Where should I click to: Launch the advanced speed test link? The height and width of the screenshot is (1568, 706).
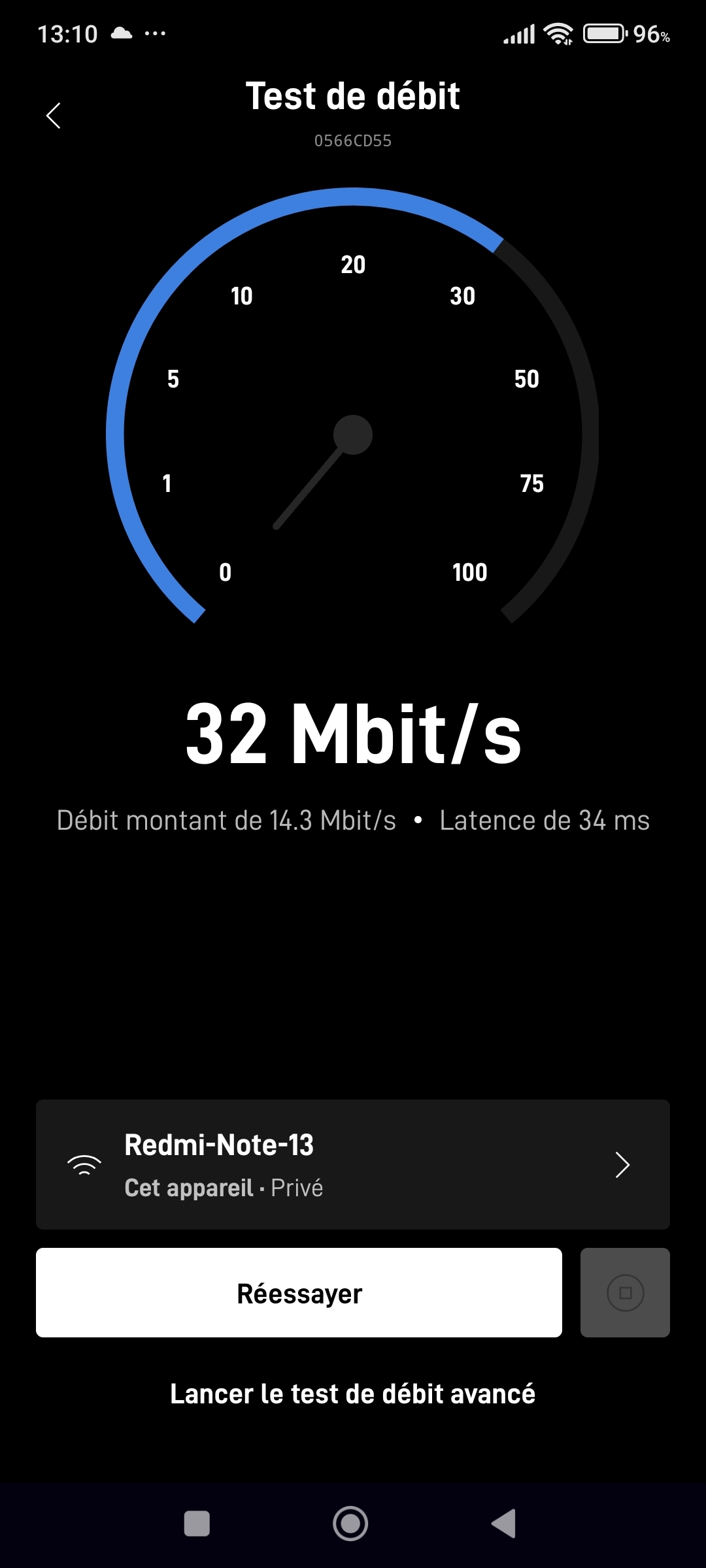point(352,1394)
